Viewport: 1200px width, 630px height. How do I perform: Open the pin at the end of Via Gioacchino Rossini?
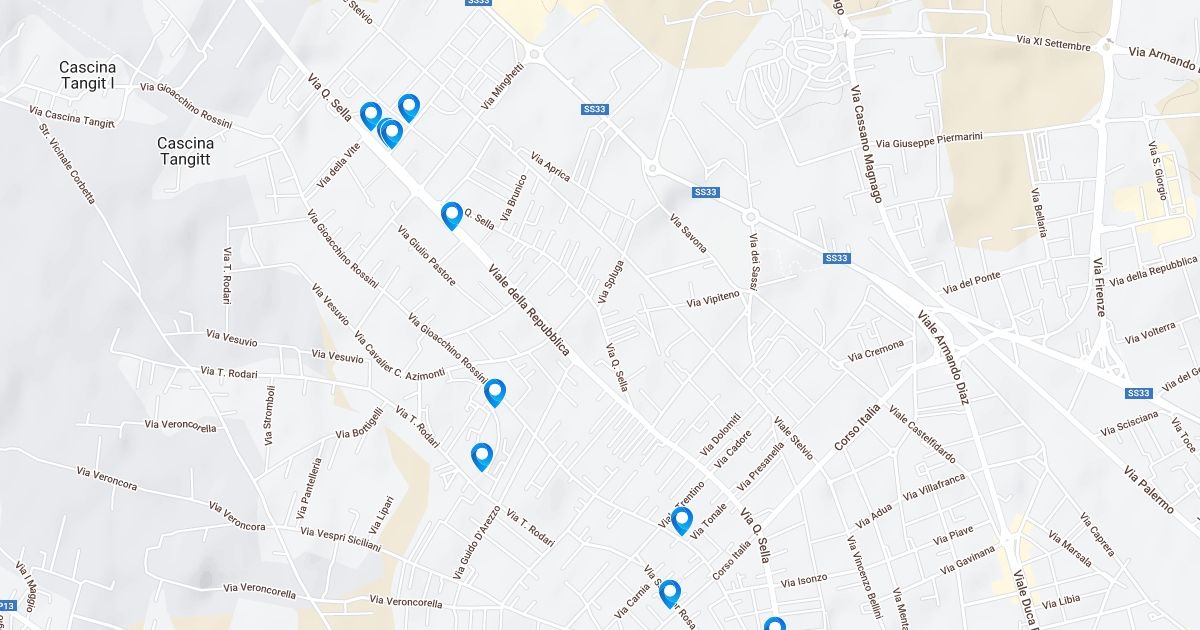coord(495,391)
